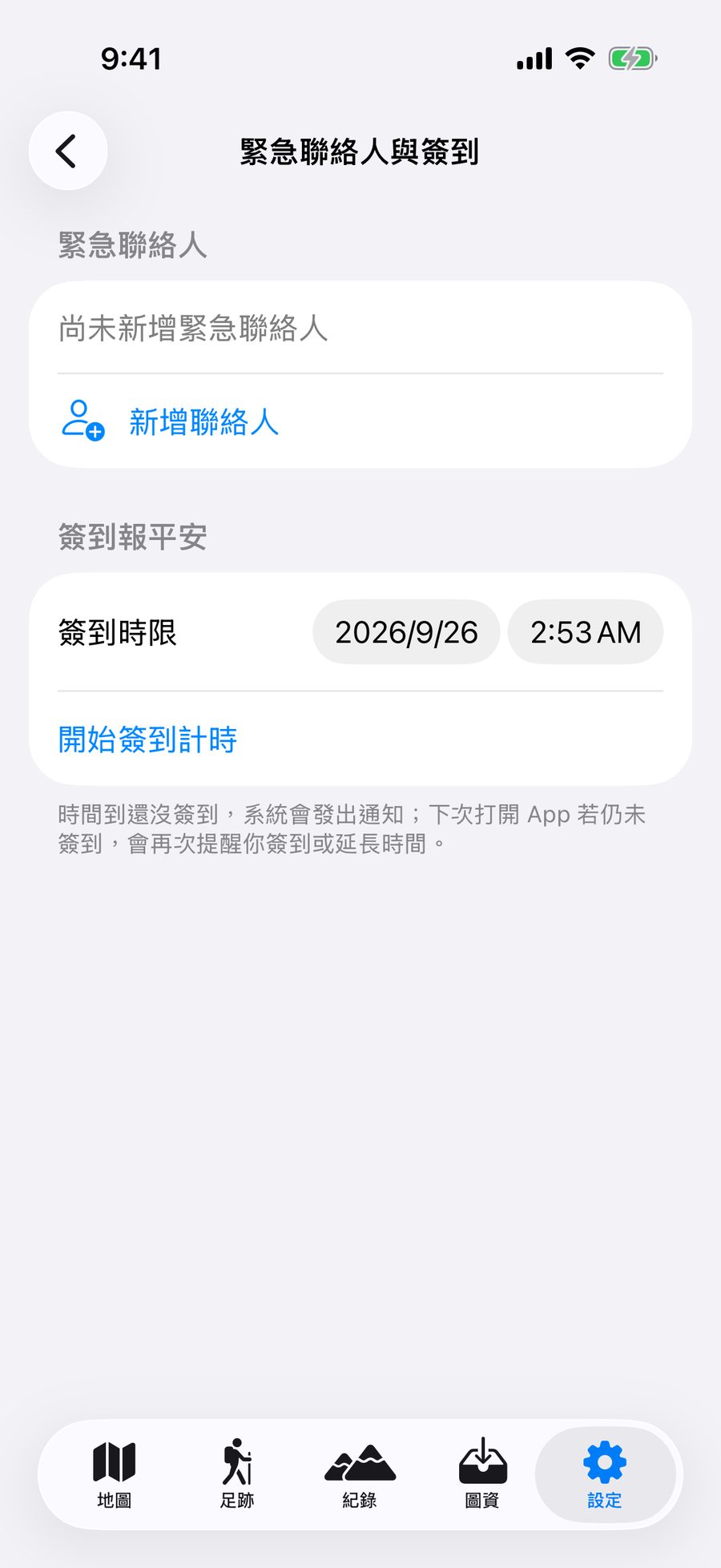Switch to the 地圖 tab
The height and width of the screenshot is (1568, 721).
(114, 1475)
